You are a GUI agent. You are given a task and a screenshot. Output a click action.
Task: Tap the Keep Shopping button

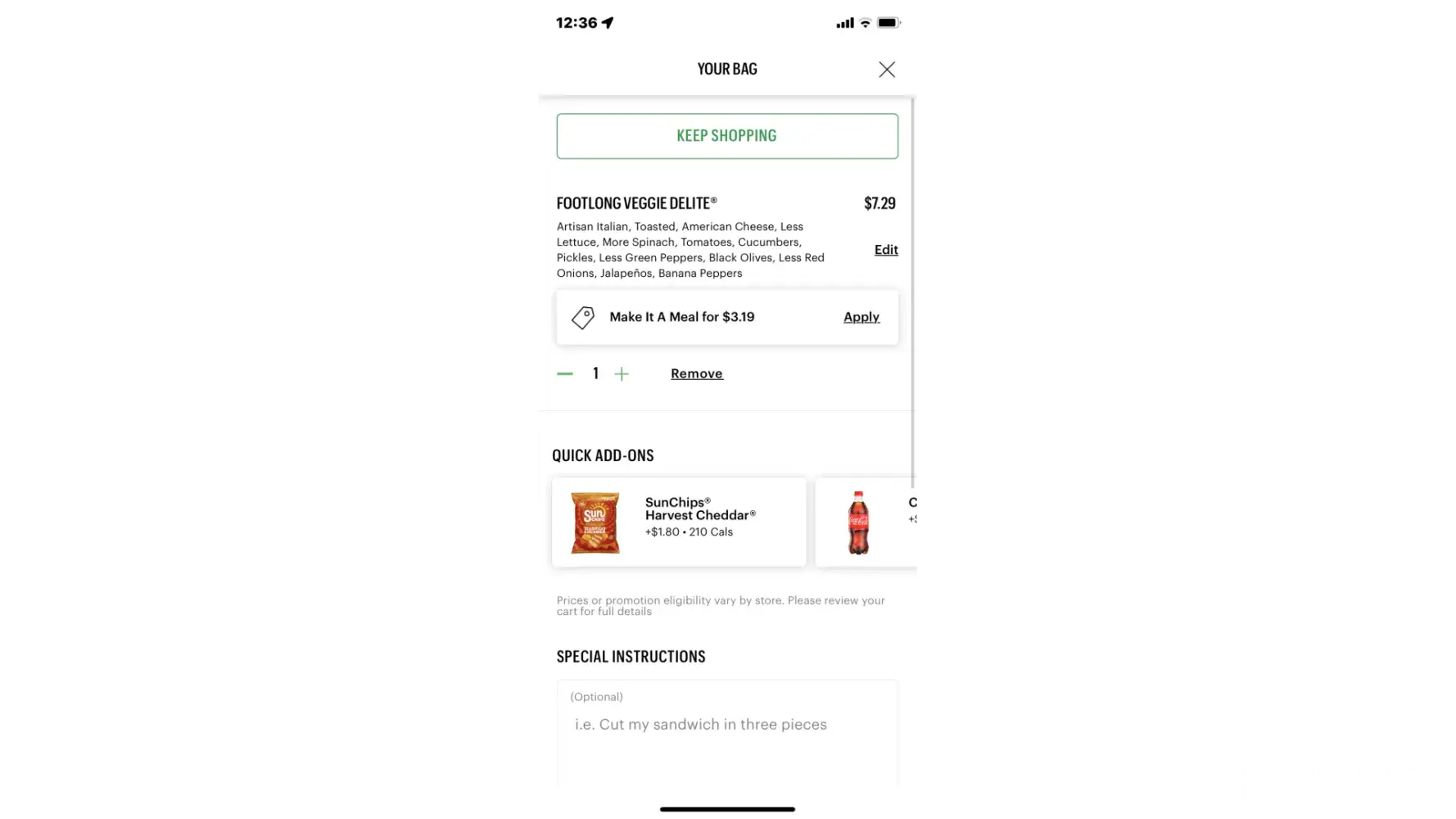(x=726, y=136)
